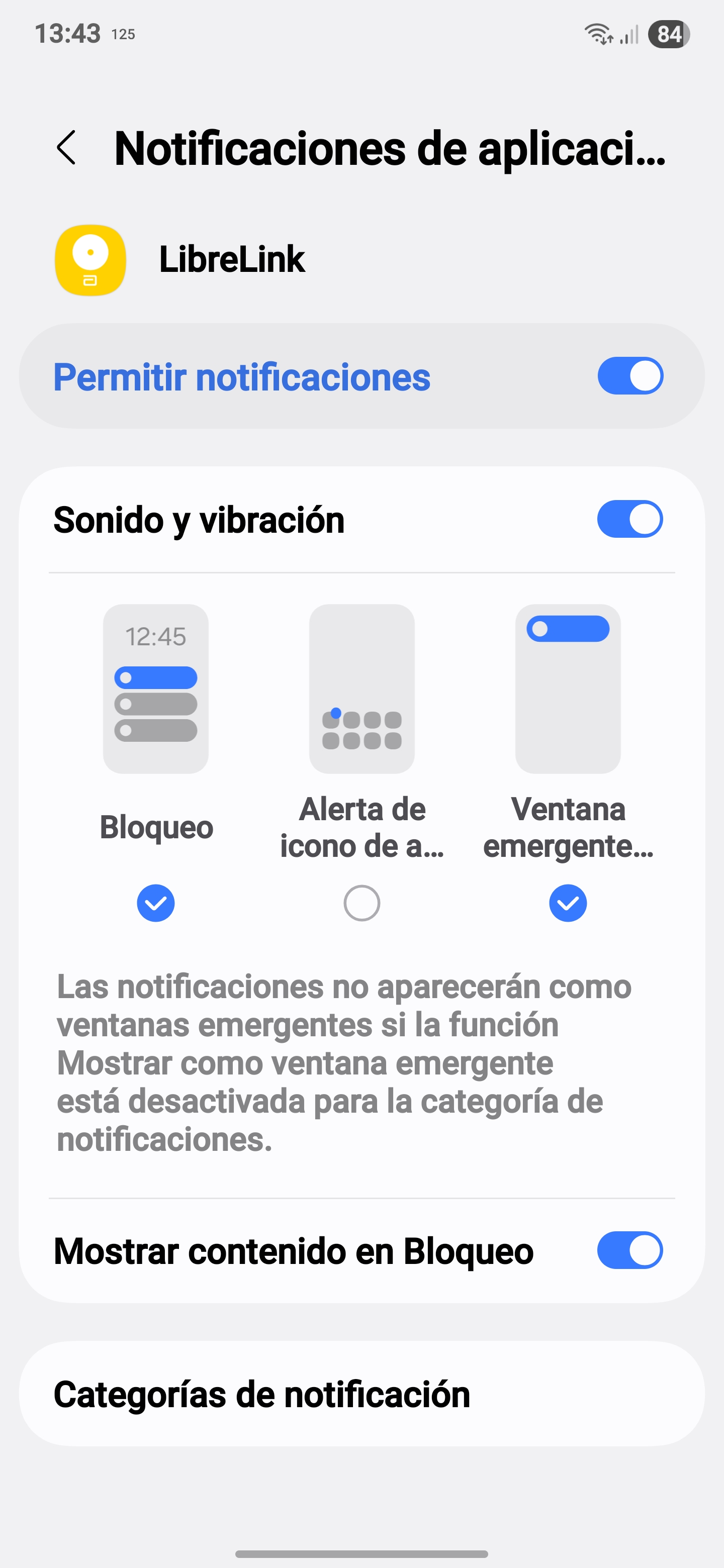The image size is (724, 1568).
Task: Go back from Notificaciones de aplicación
Action: coord(66,148)
